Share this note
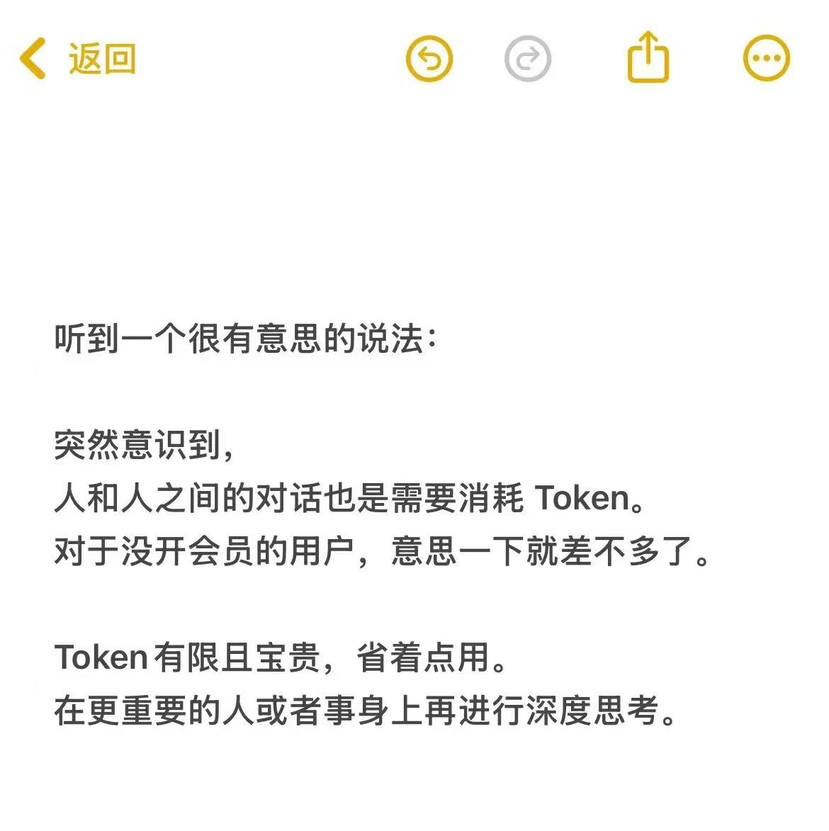This screenshot has height=831, width=829. coord(647,58)
